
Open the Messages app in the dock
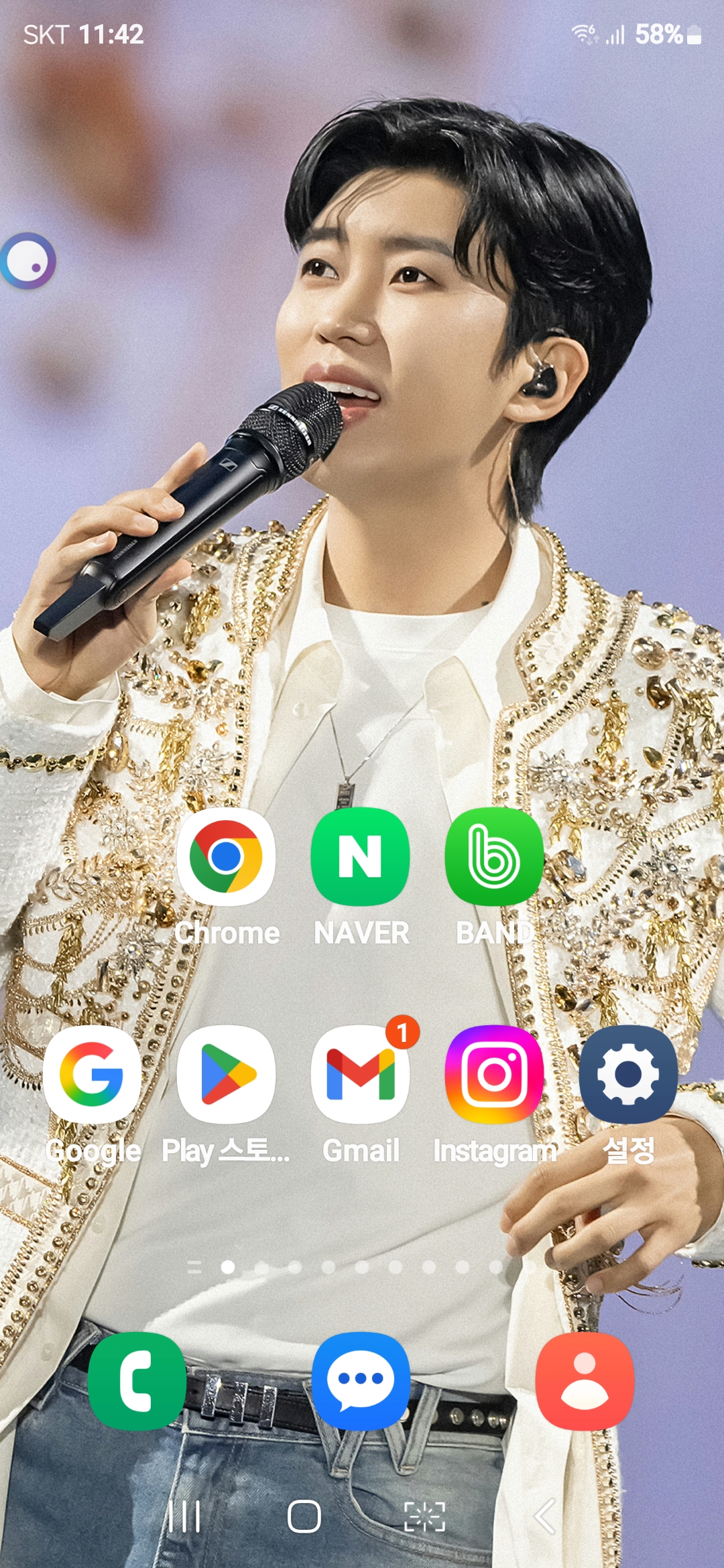[x=361, y=1381]
